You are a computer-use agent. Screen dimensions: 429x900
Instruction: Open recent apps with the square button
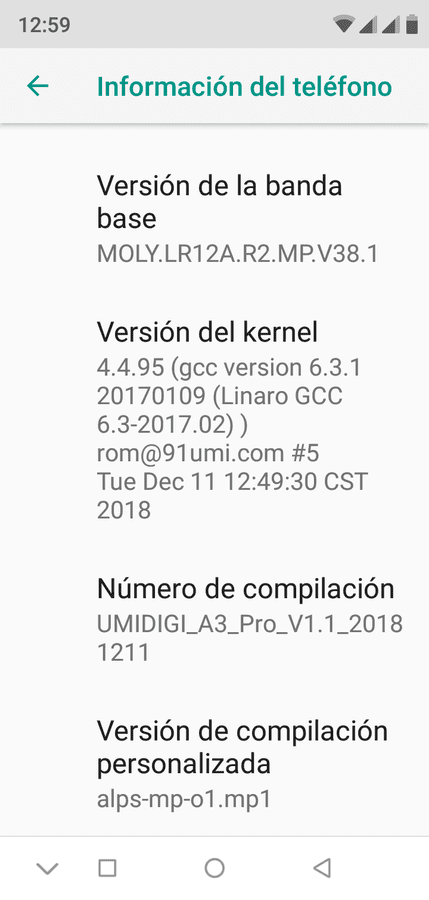tap(107, 867)
